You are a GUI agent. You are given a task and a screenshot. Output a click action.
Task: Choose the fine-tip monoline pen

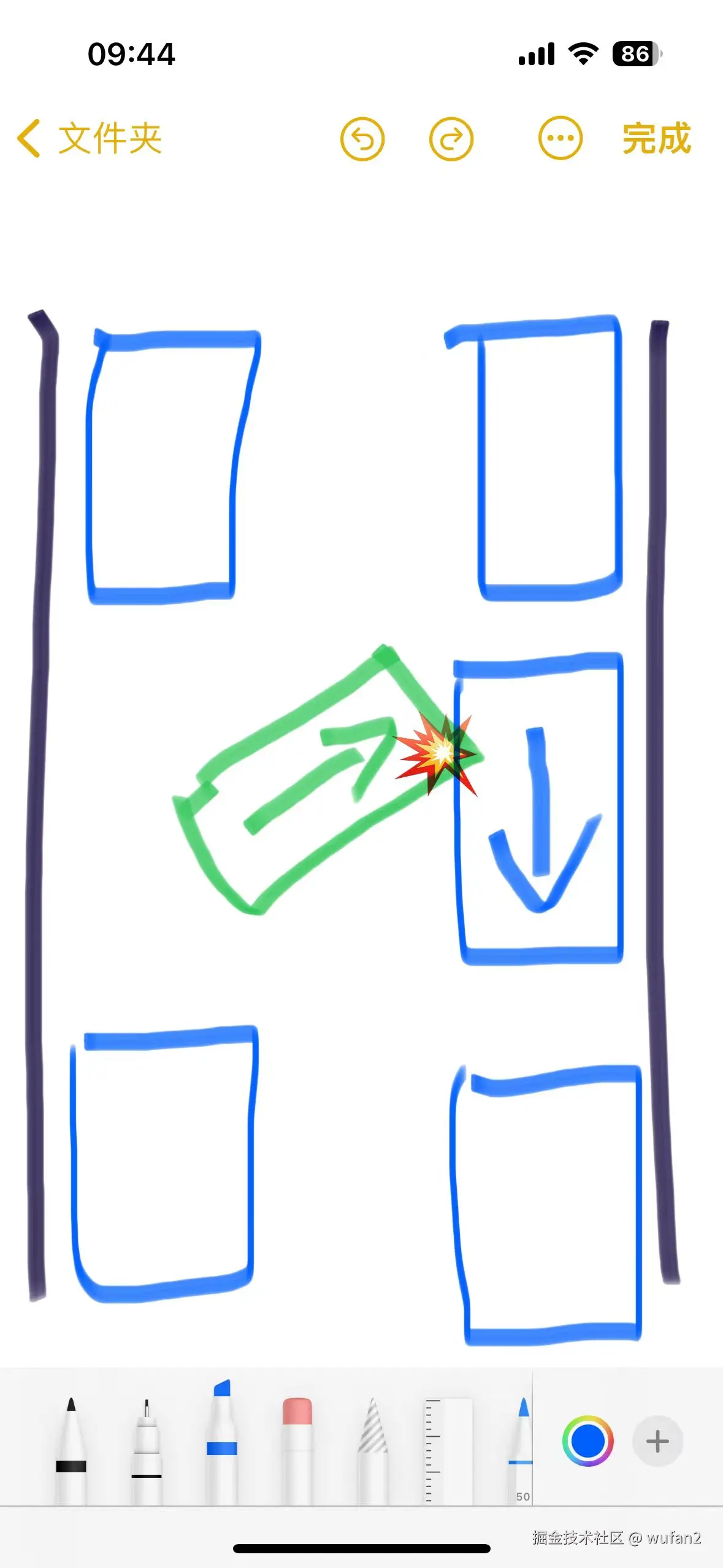pyautogui.click(x=147, y=1449)
